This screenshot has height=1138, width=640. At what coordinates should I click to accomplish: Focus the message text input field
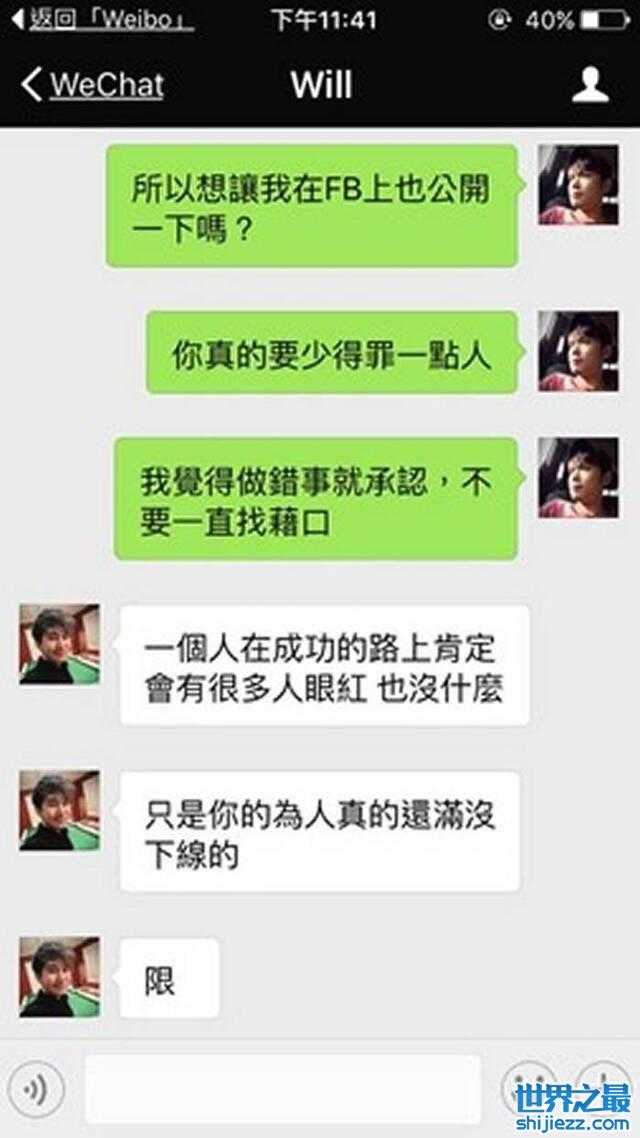282,1088
